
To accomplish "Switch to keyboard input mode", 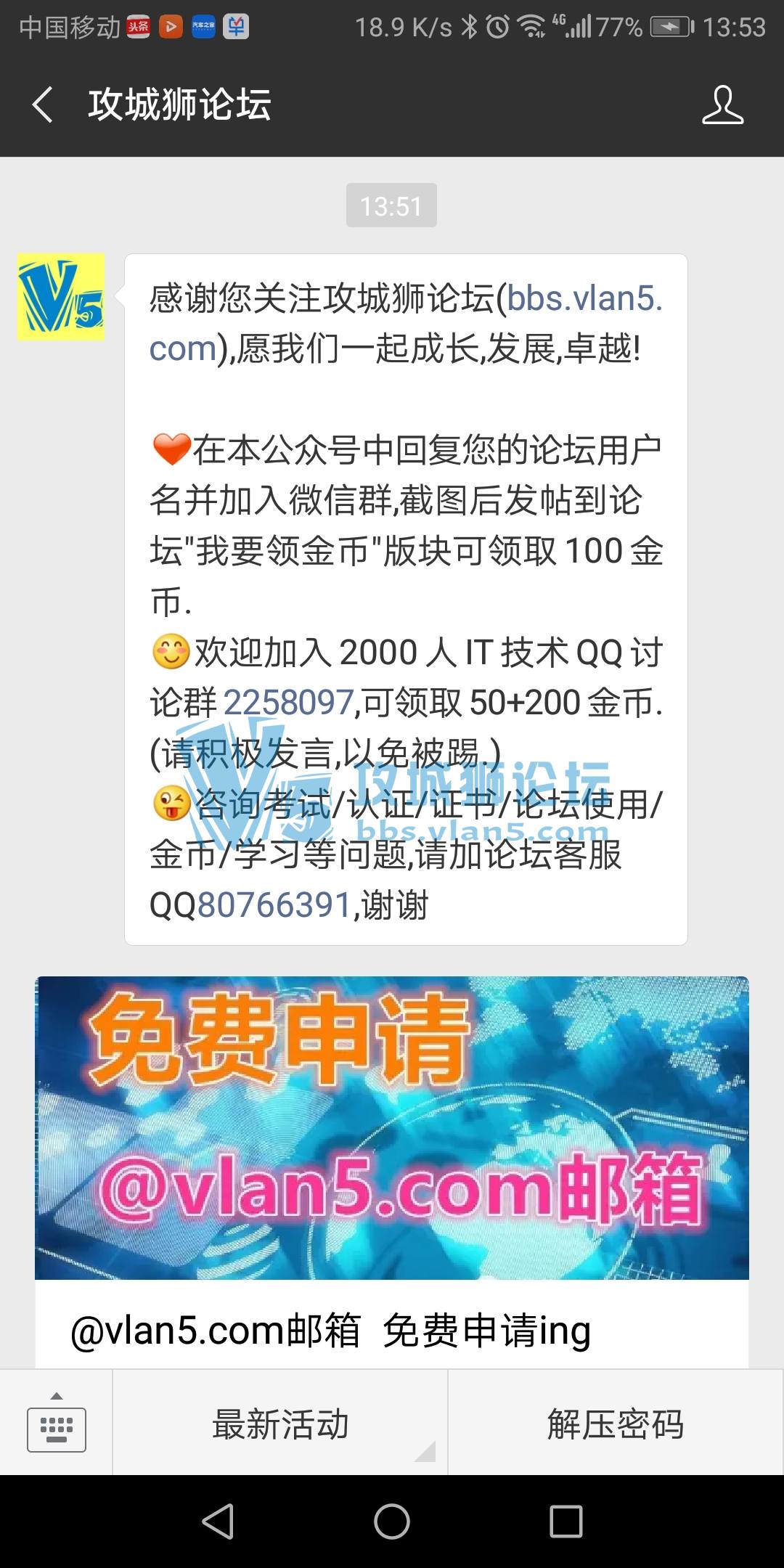I will (57, 1424).
